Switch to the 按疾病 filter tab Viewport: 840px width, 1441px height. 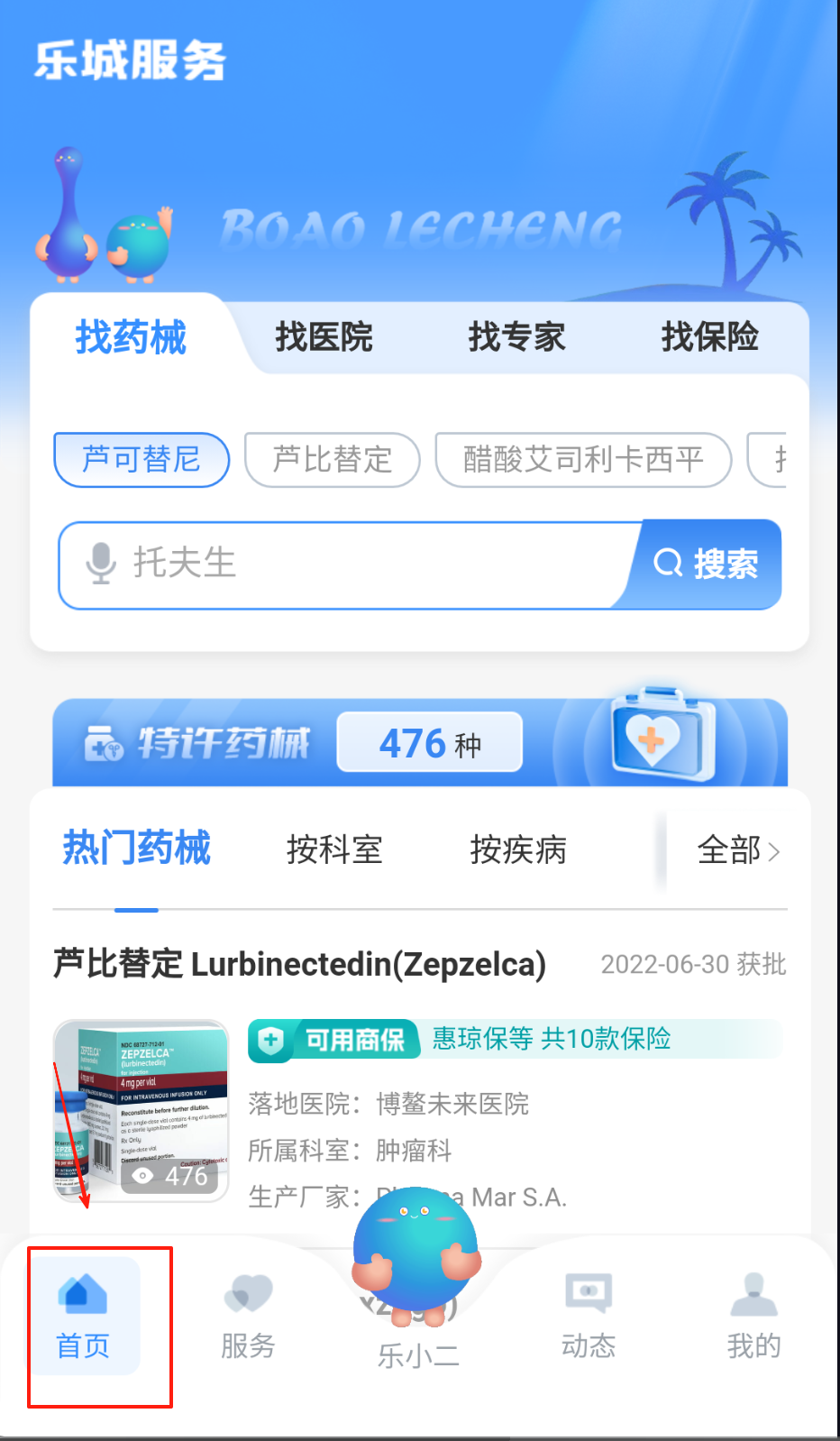[x=518, y=850]
